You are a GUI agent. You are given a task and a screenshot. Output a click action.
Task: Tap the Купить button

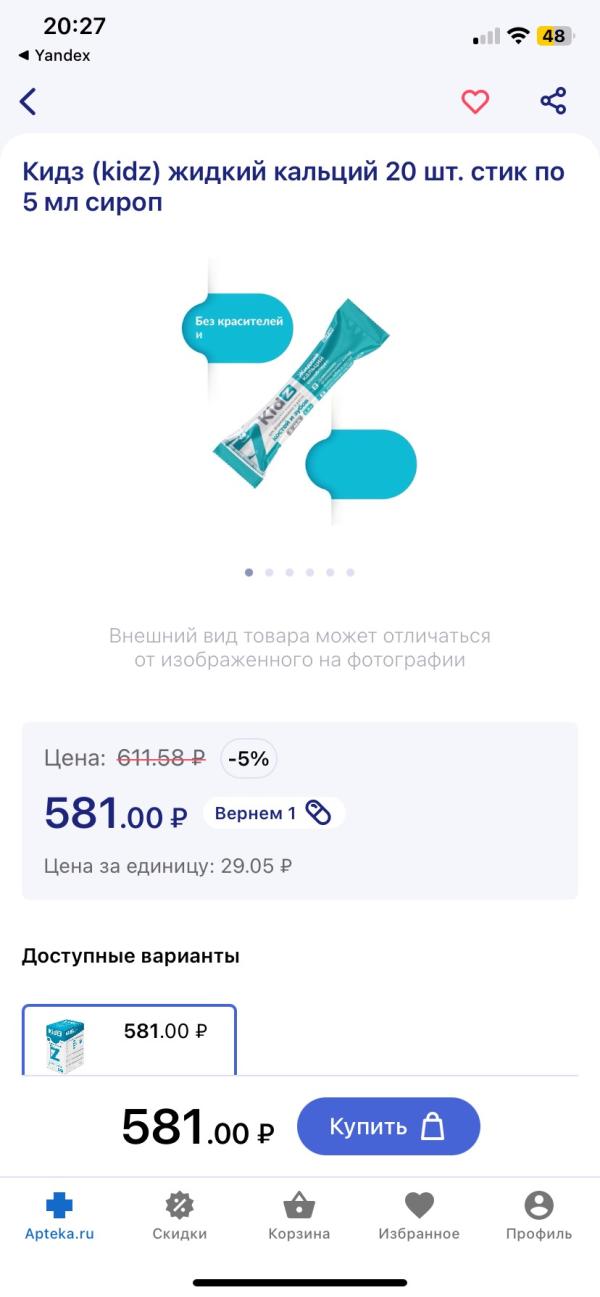(x=388, y=1126)
